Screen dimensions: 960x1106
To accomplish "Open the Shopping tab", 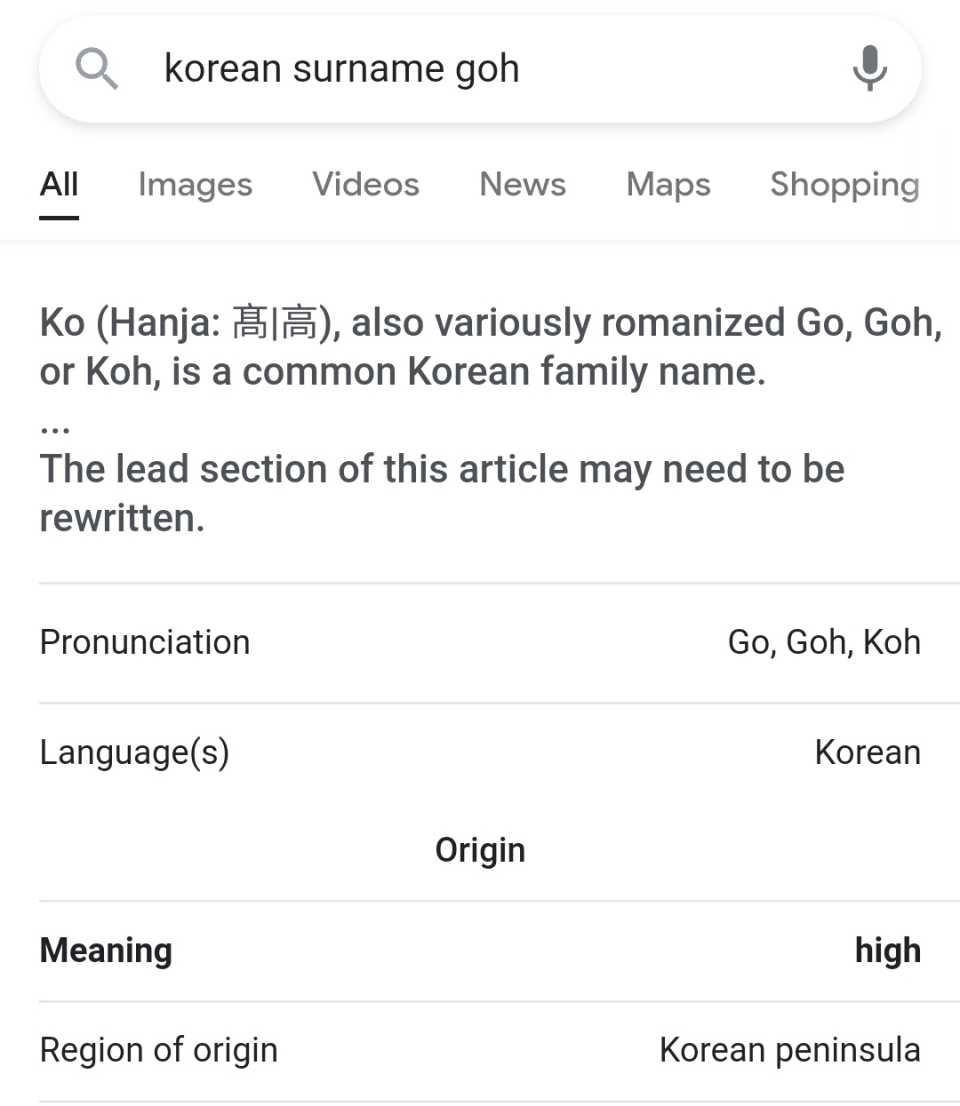I will (x=844, y=185).
